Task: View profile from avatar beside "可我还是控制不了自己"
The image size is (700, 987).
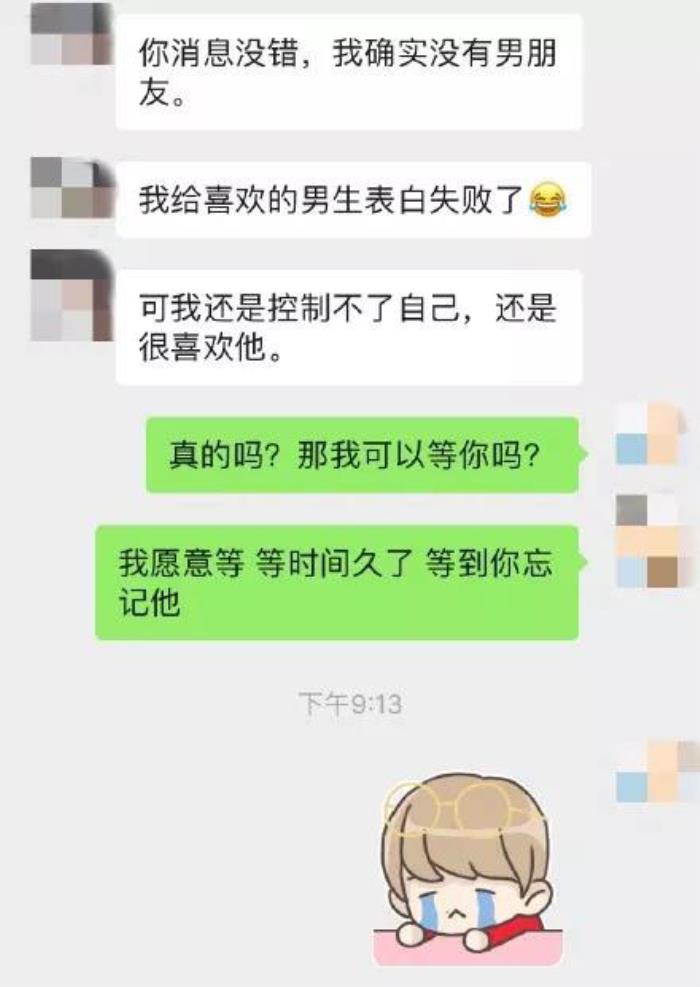Action: (72, 296)
